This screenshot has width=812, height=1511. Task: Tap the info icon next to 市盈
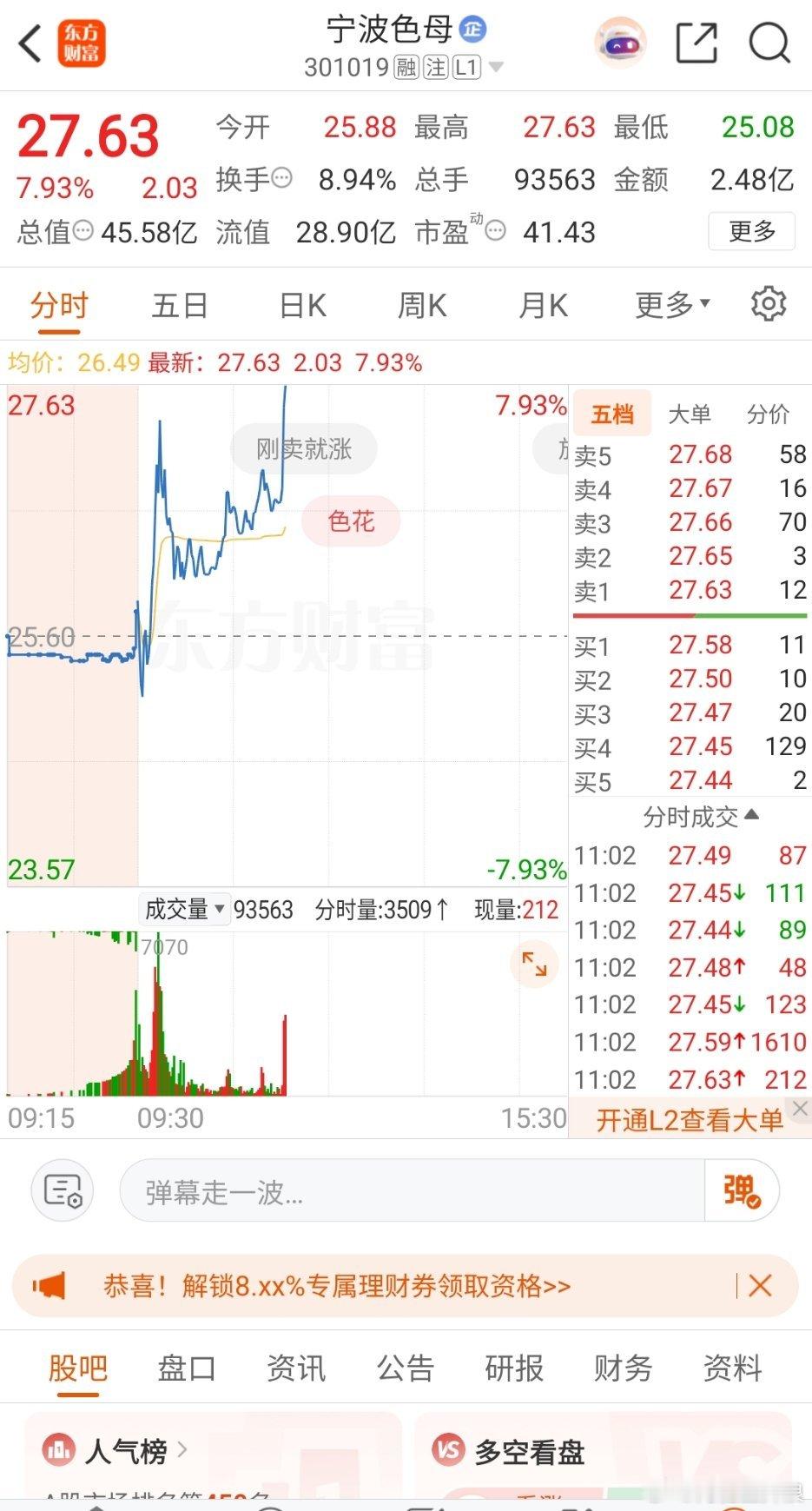493,233
